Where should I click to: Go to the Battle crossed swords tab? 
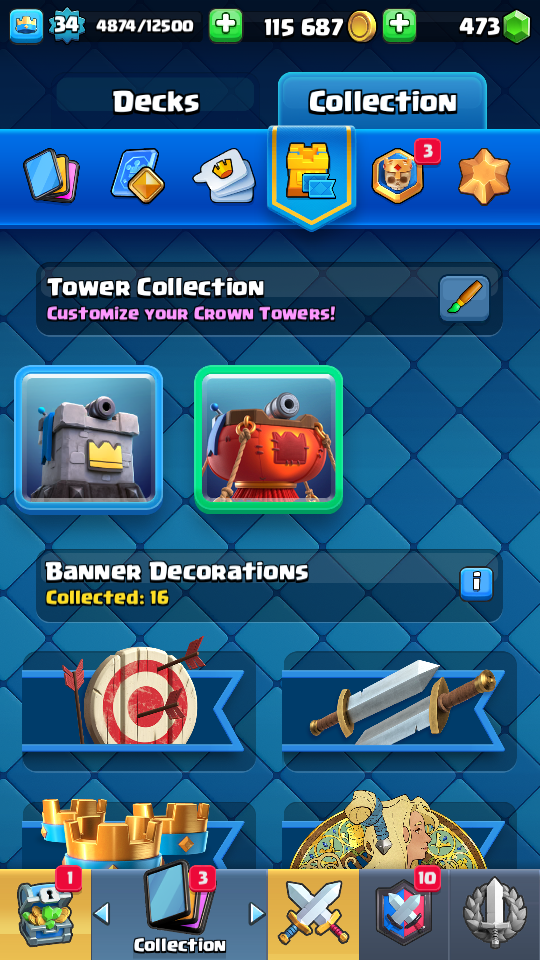click(313, 915)
